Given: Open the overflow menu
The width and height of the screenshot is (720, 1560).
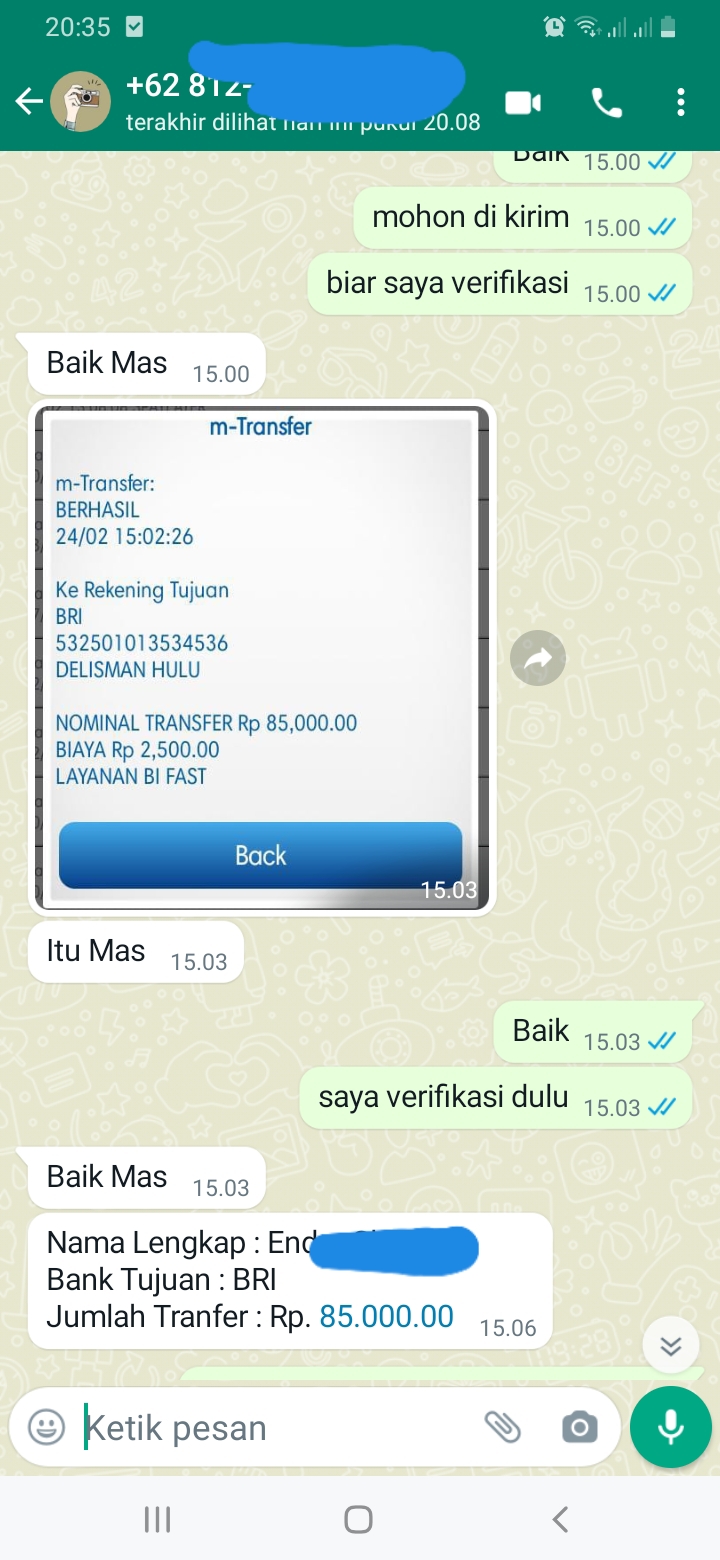Looking at the screenshot, I should click(681, 103).
